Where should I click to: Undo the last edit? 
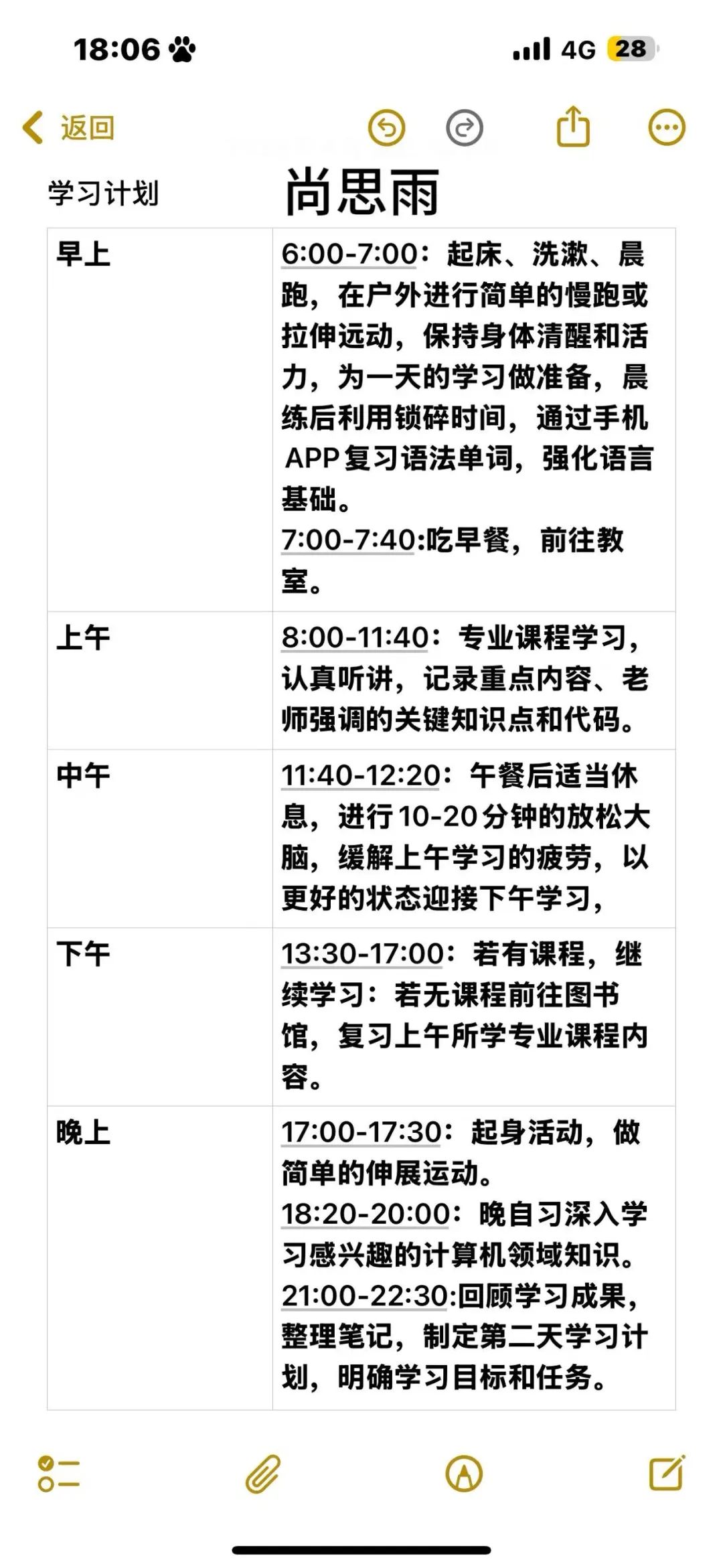(387, 127)
